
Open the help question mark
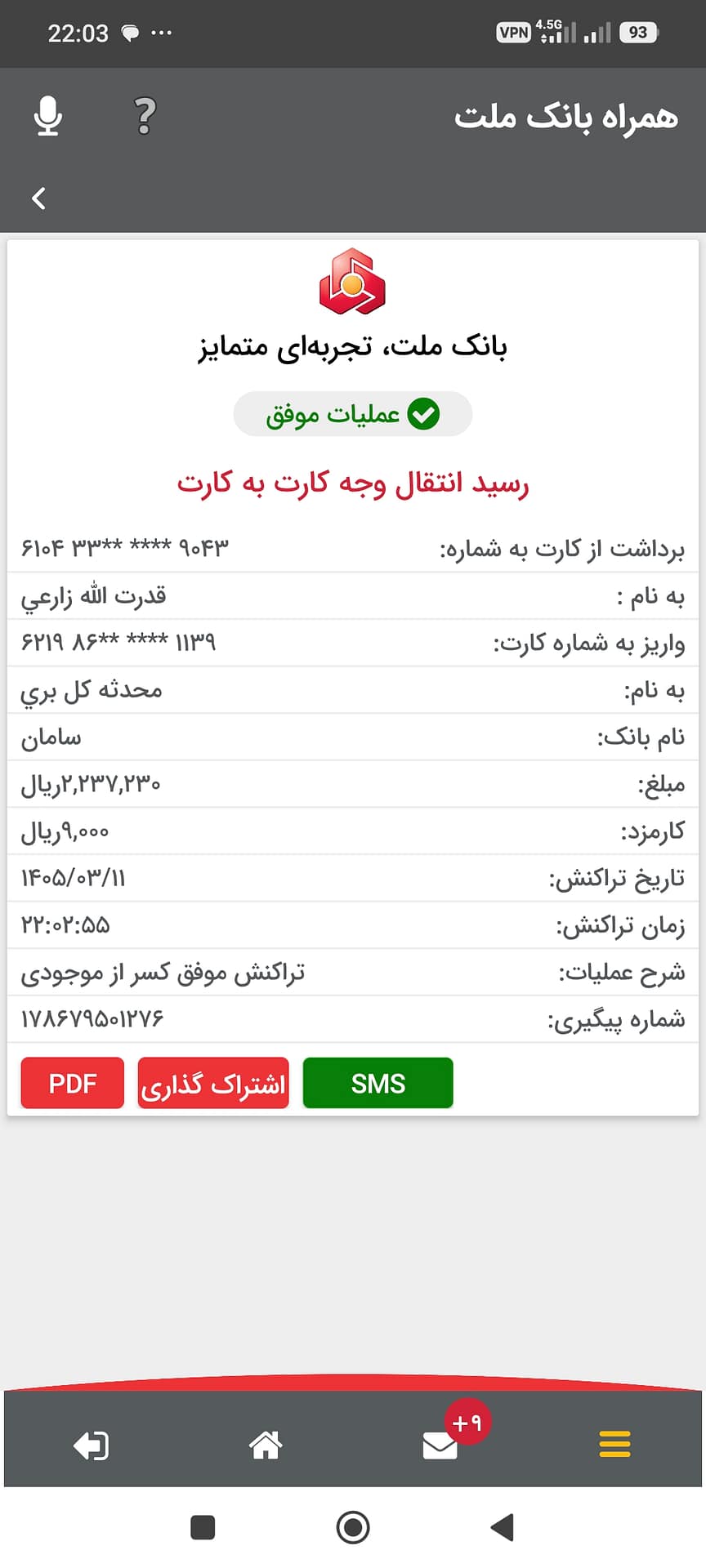pos(145,116)
